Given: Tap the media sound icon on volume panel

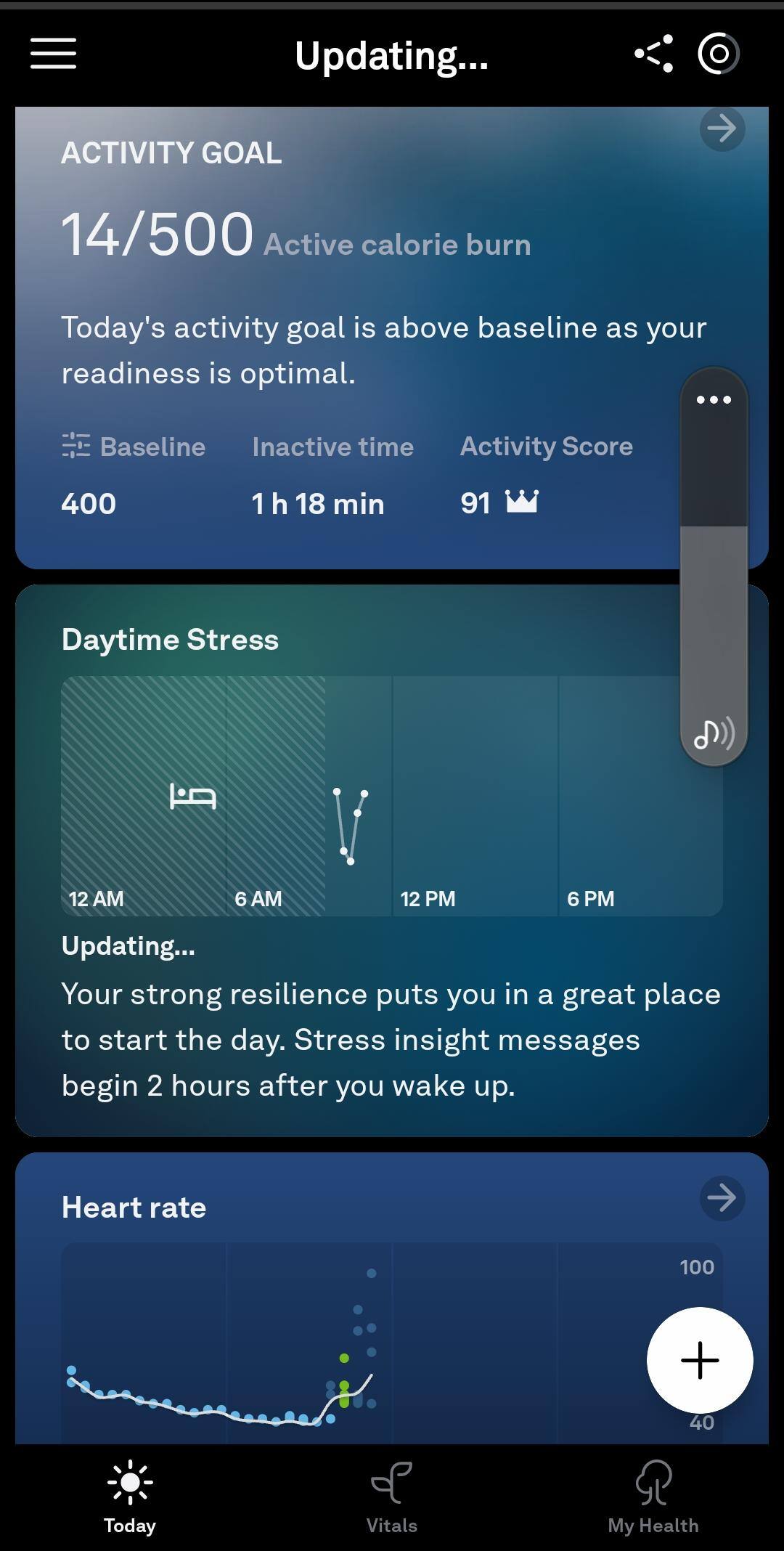Looking at the screenshot, I should click(x=714, y=733).
